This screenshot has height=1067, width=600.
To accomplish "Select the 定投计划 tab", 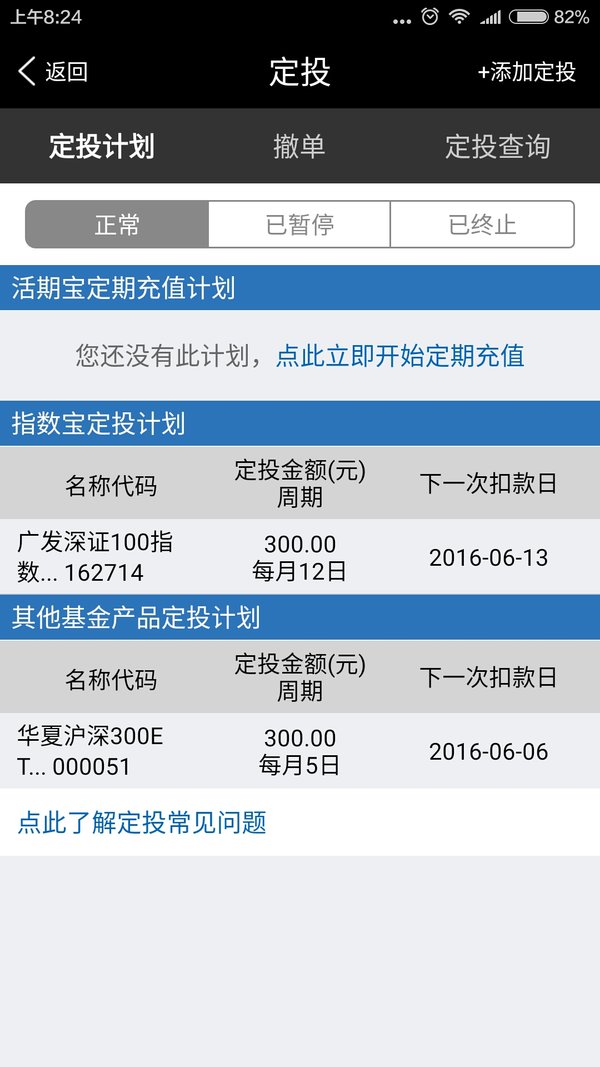I will pyautogui.click(x=102, y=146).
